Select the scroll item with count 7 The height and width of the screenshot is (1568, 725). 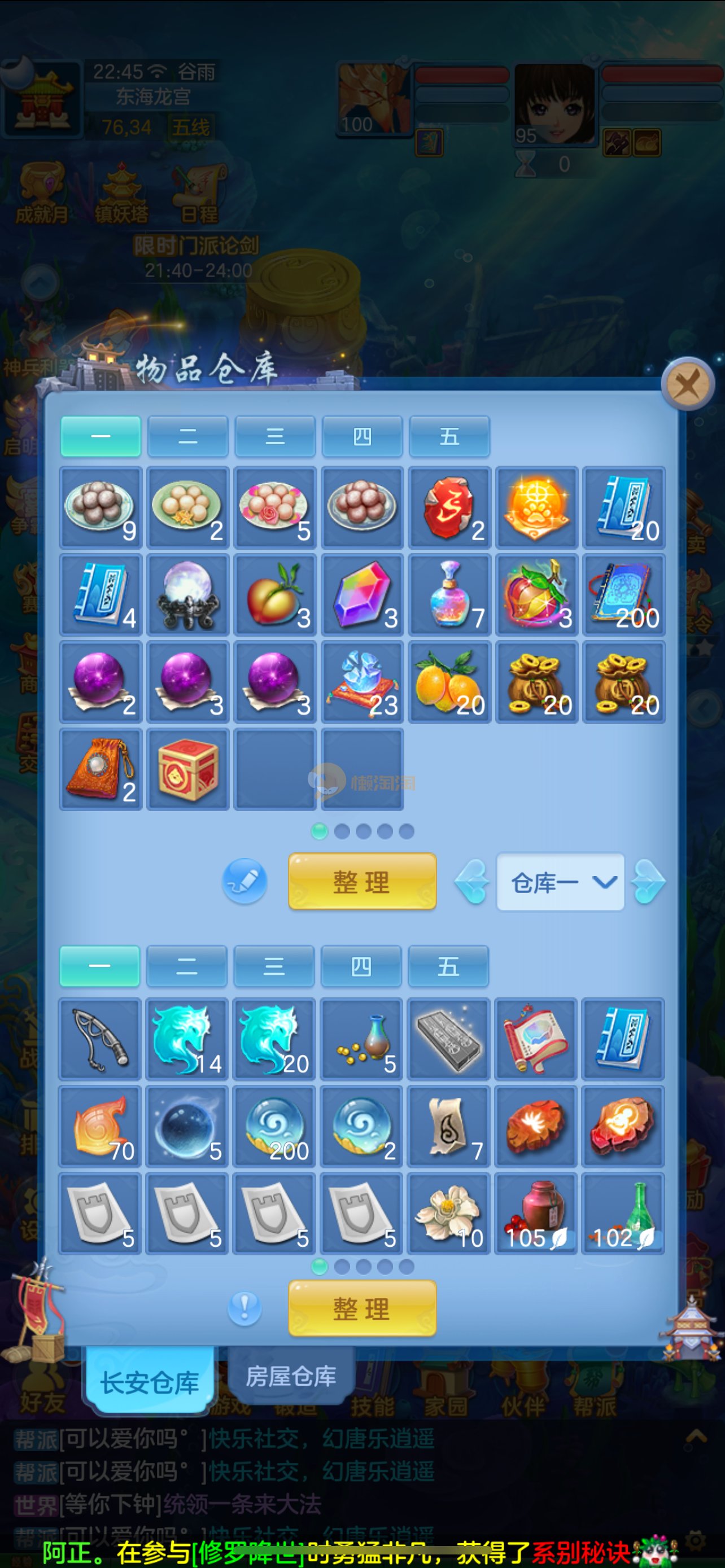click(449, 1127)
